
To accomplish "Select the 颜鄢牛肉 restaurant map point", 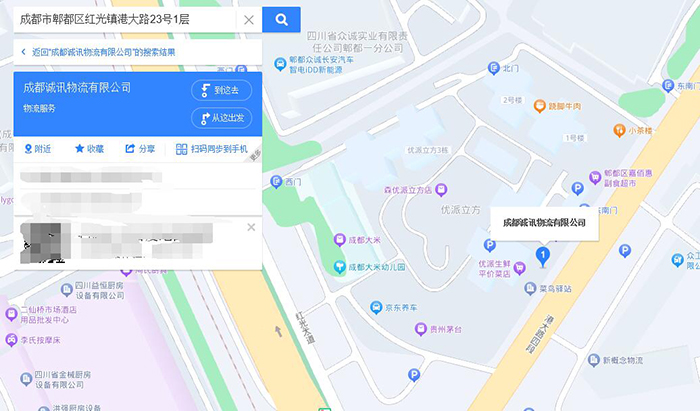I will coord(541,103).
